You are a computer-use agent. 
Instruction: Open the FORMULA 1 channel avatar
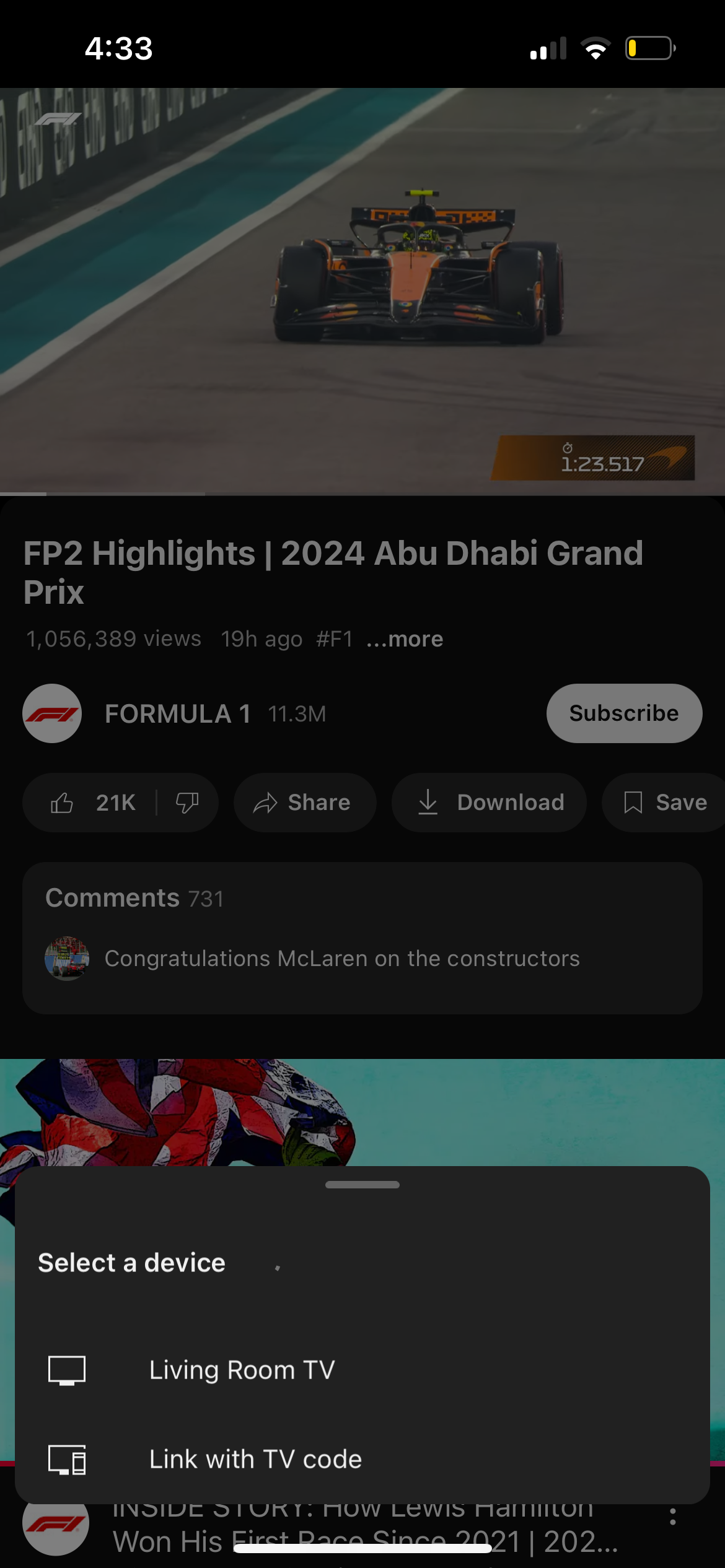[52, 713]
